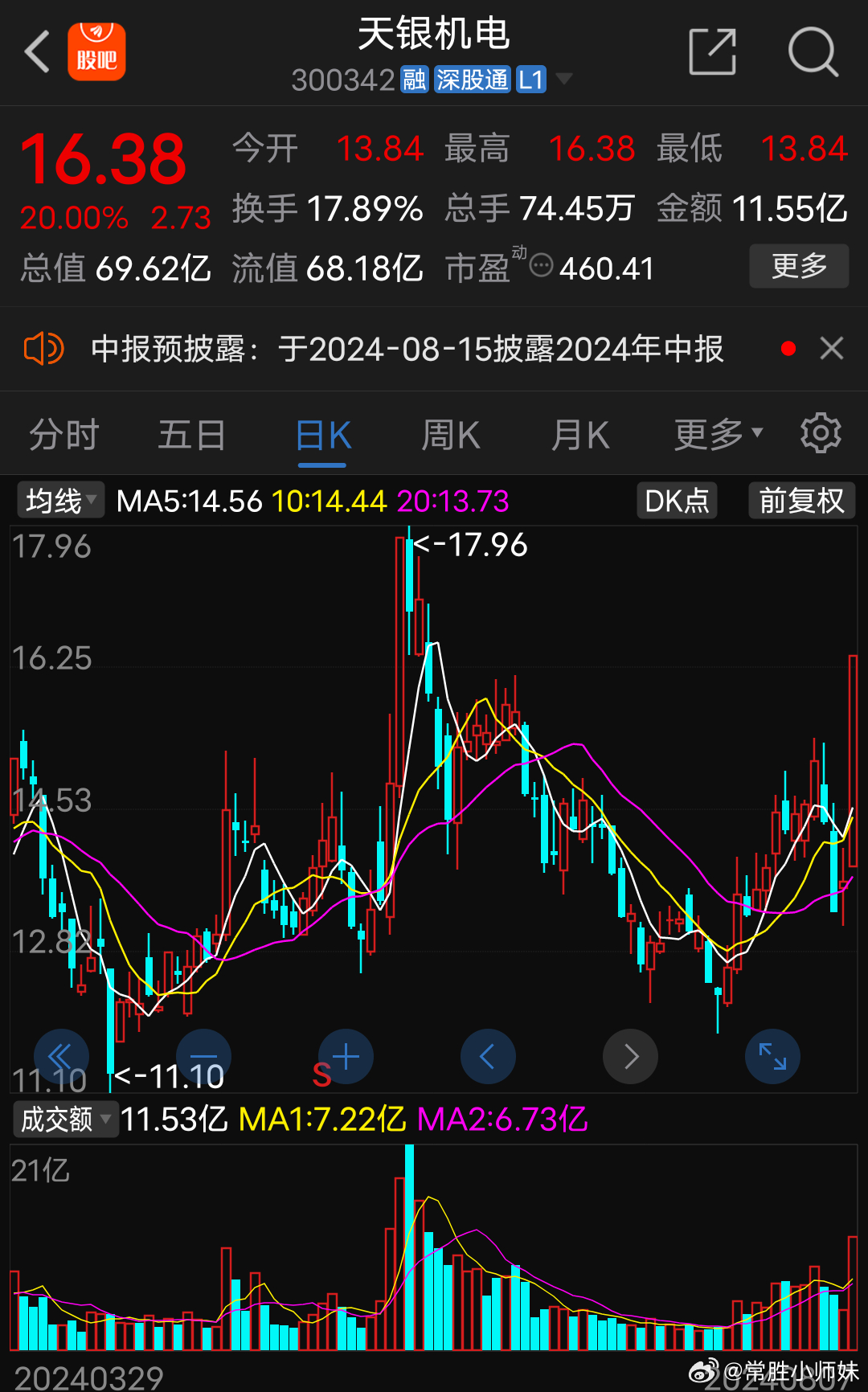Image resolution: width=868 pixels, height=1392 pixels.
Task: Tap 更多 for more quote details
Action: click(x=799, y=266)
